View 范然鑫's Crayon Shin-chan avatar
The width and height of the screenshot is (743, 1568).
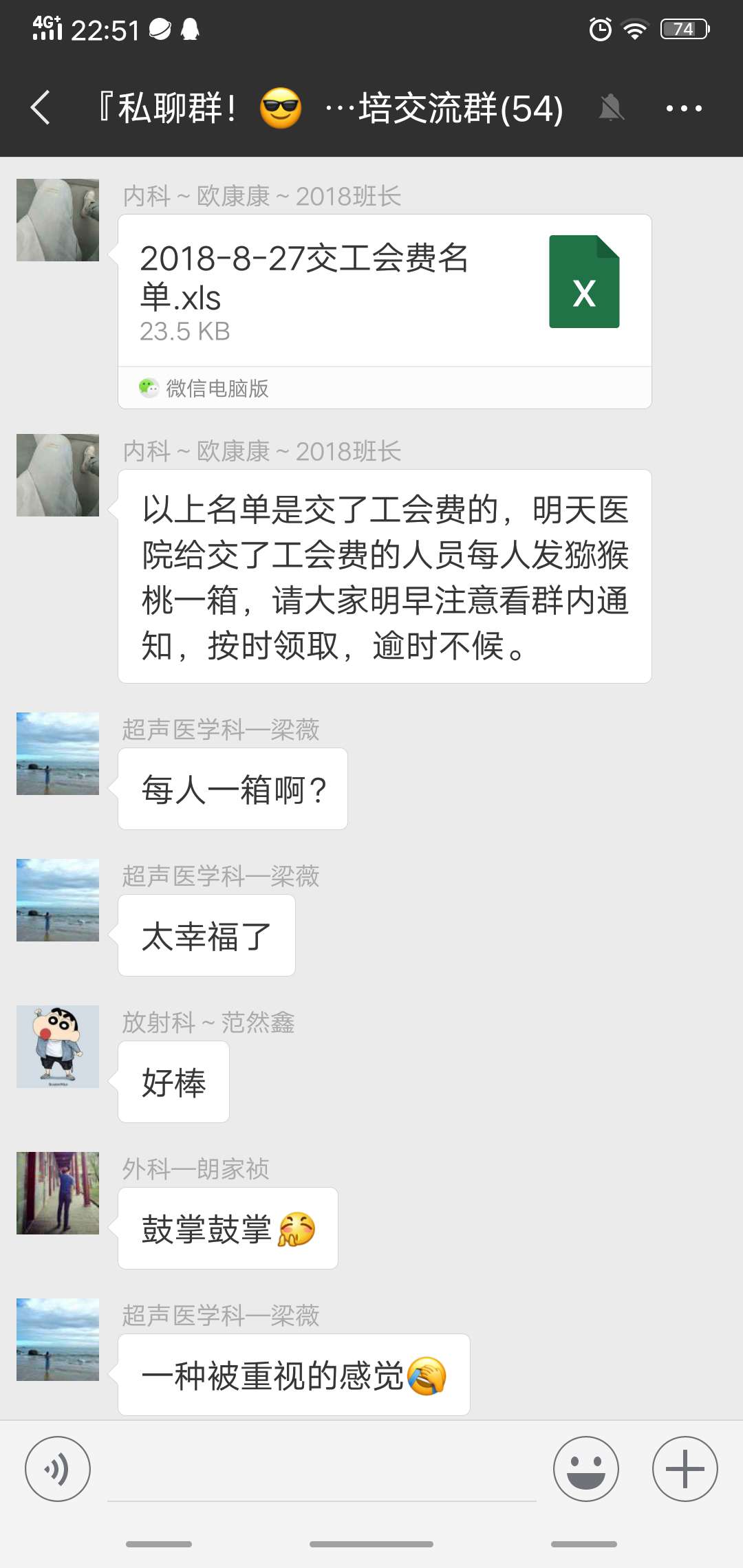[57, 1047]
